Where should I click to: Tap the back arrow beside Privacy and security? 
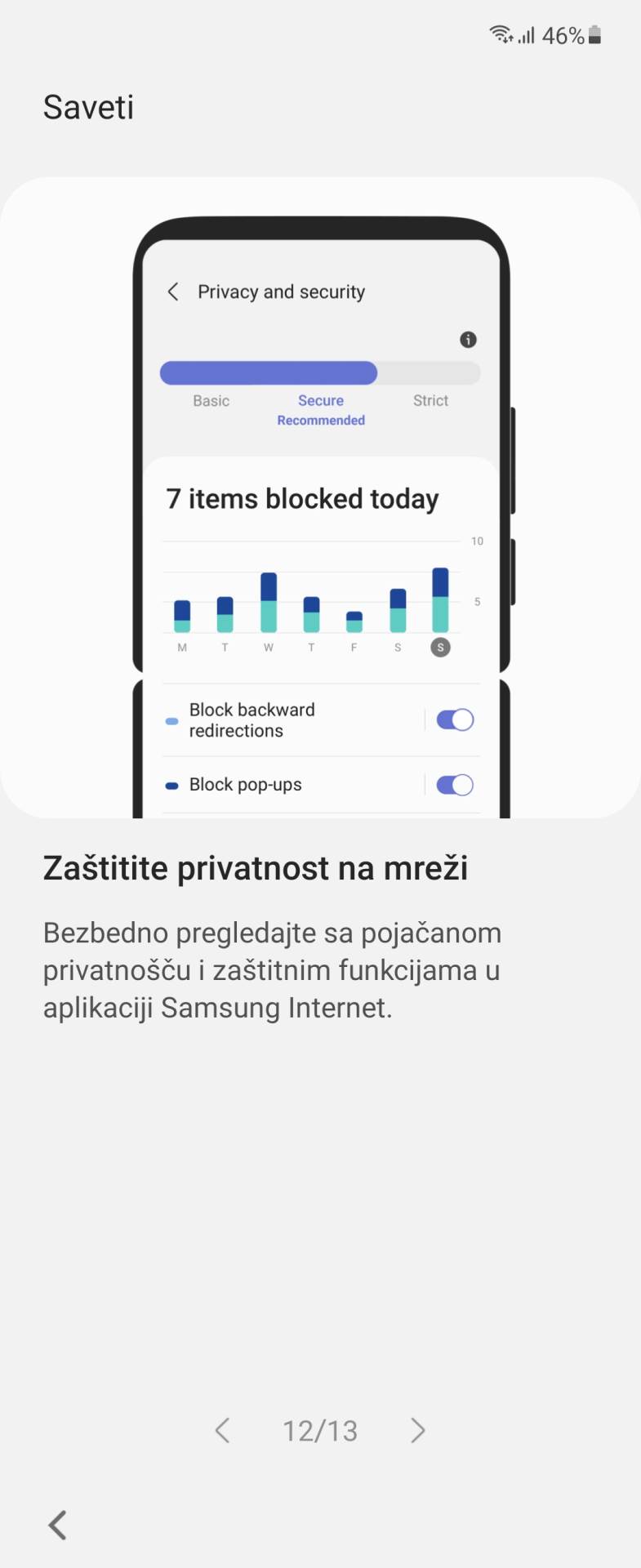173,292
